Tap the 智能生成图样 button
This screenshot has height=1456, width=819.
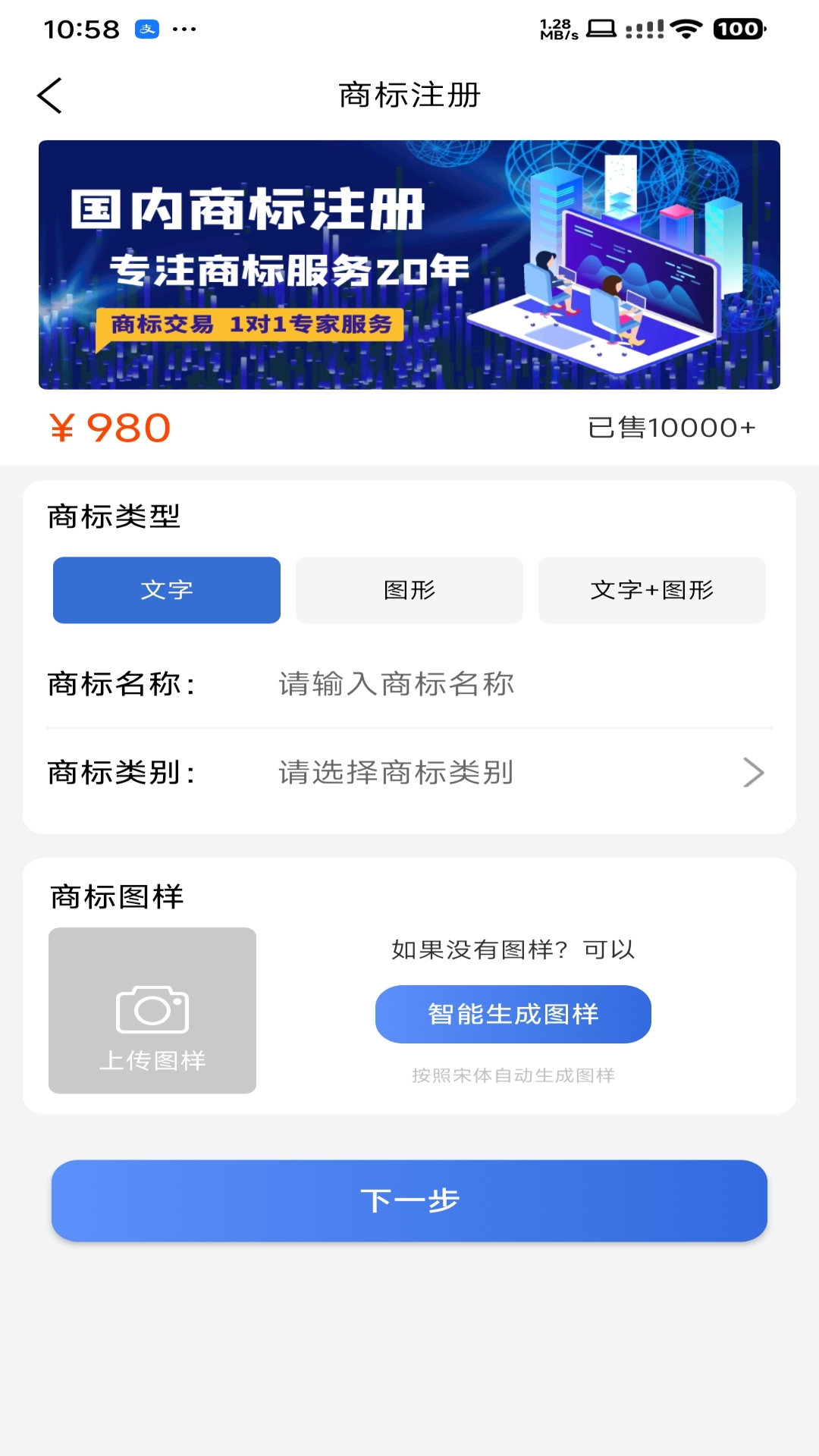click(513, 1014)
